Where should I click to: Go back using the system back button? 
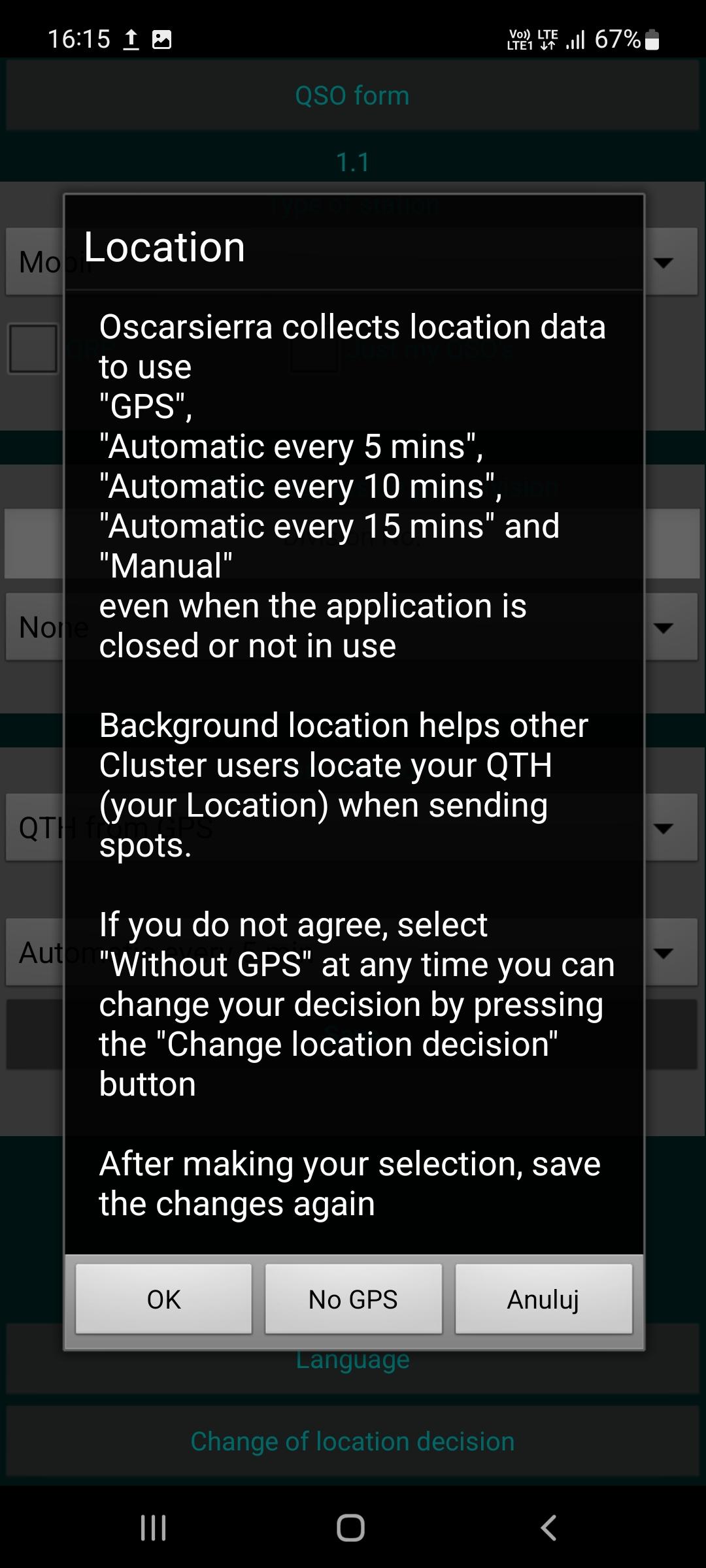coord(549,1528)
